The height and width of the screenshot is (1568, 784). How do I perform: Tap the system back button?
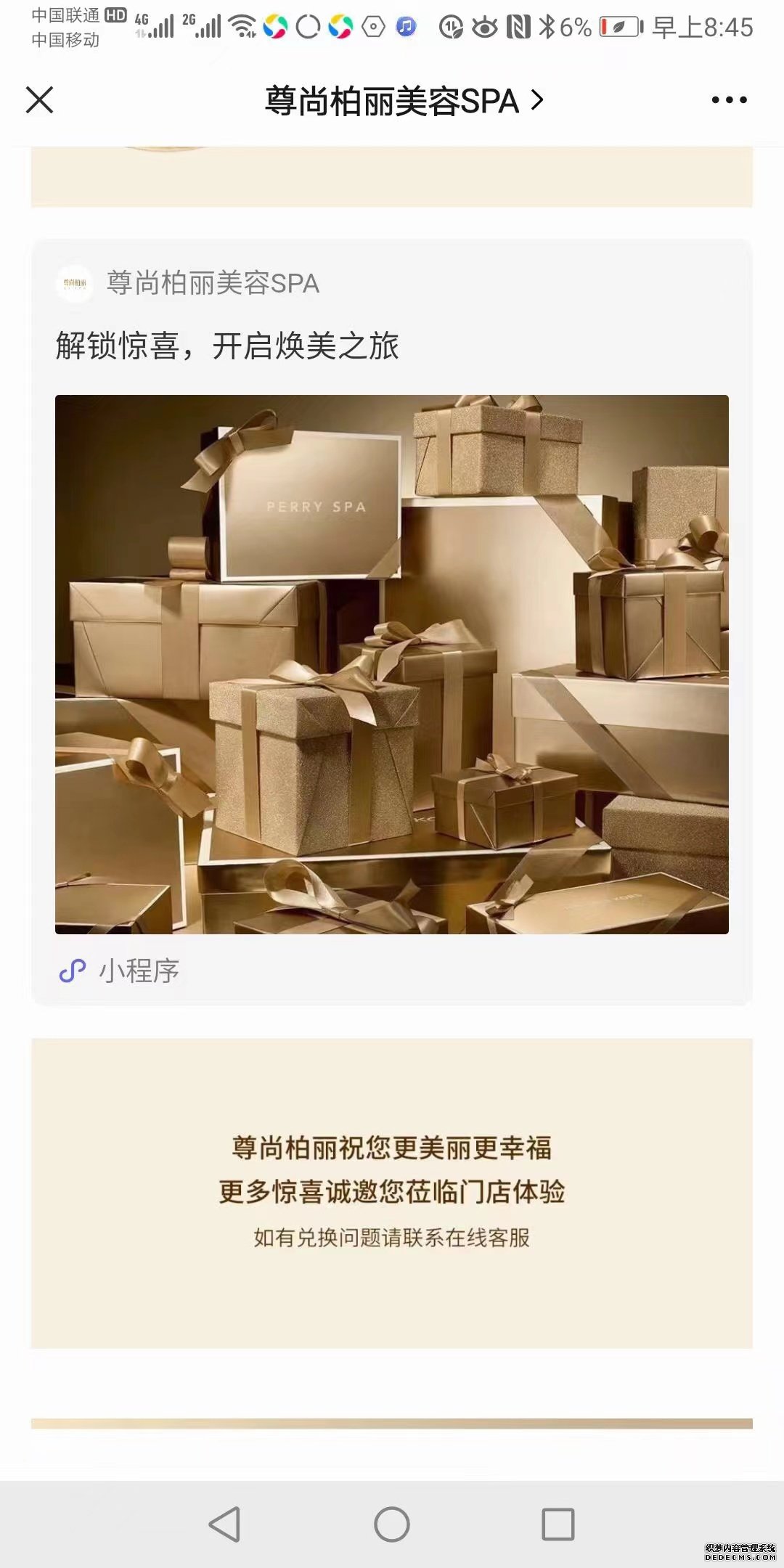(225, 1523)
